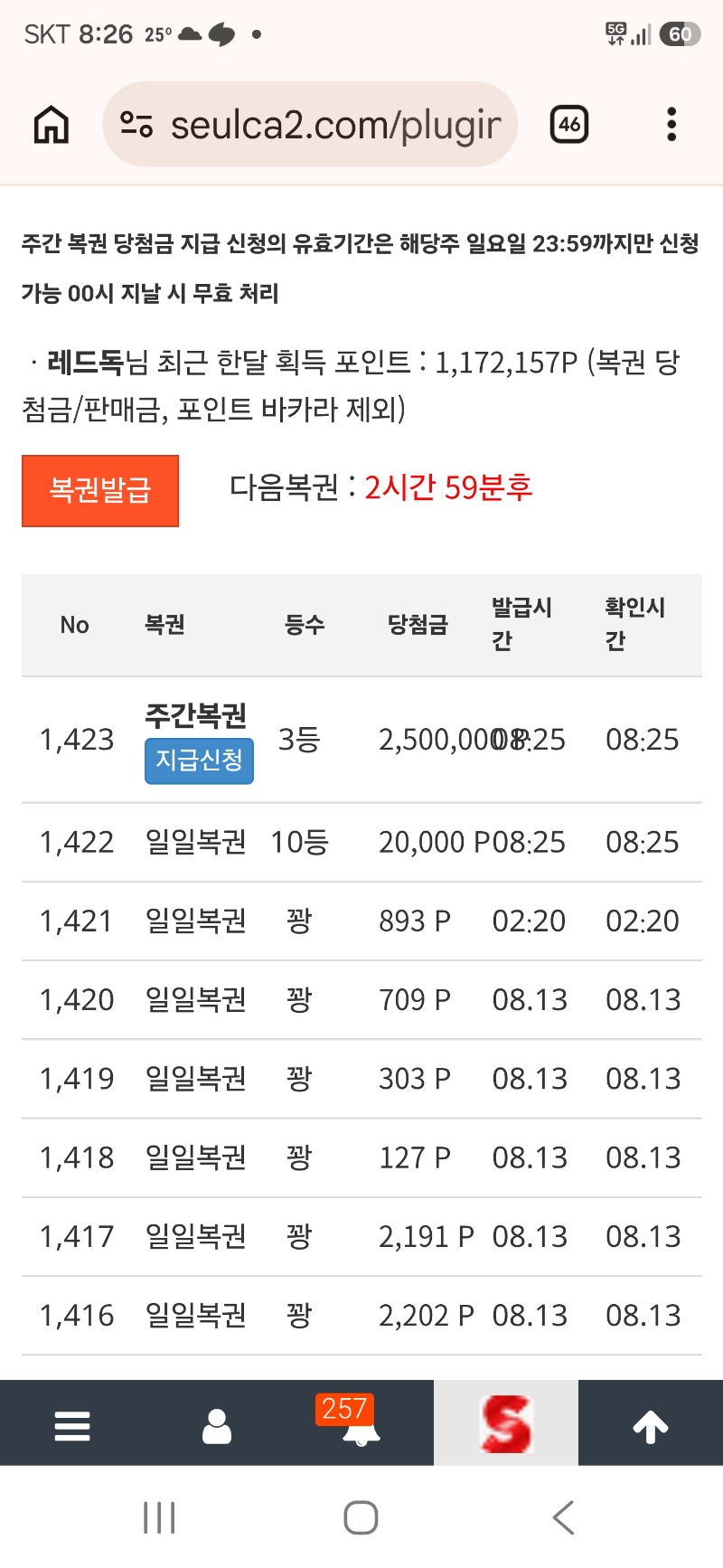Tap 지급신청 for the 주간복권 prize

199,760
